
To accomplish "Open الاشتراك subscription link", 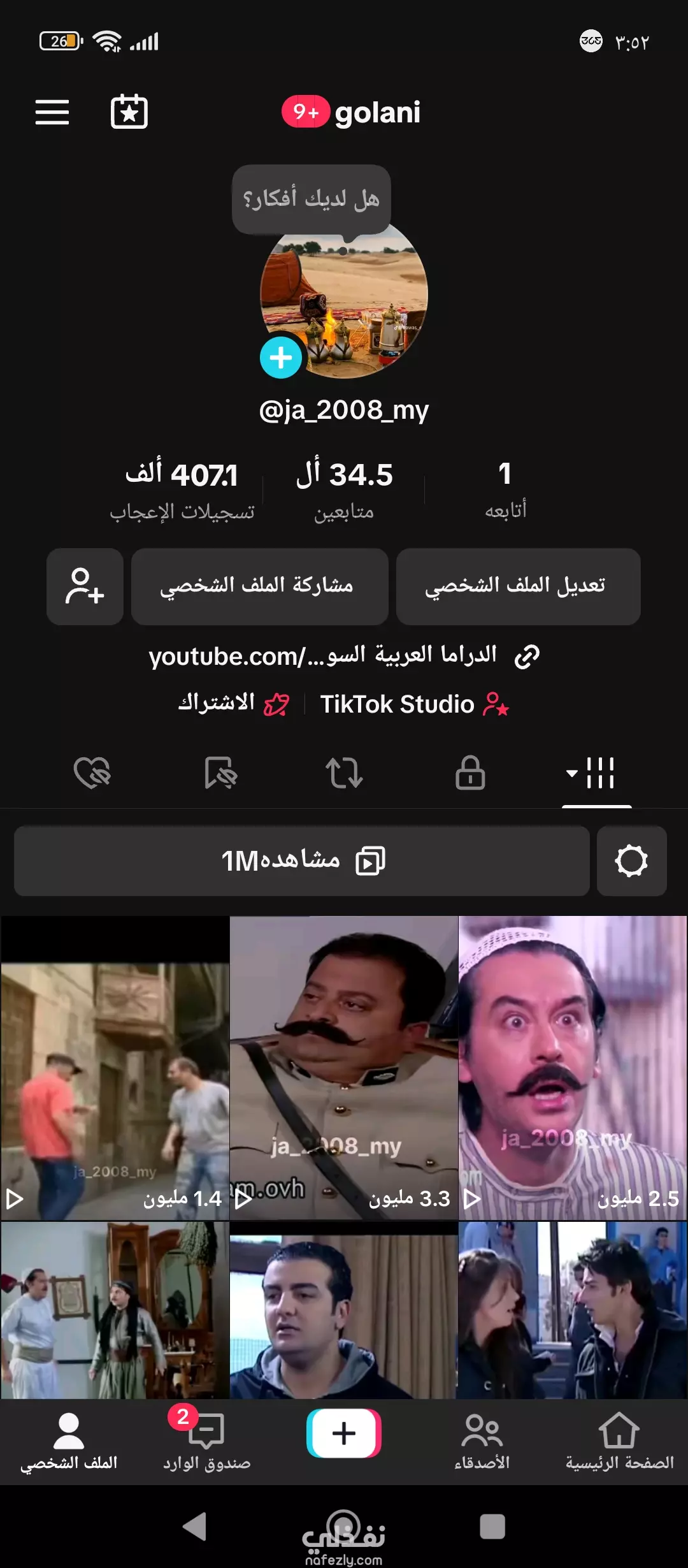I will [233, 704].
